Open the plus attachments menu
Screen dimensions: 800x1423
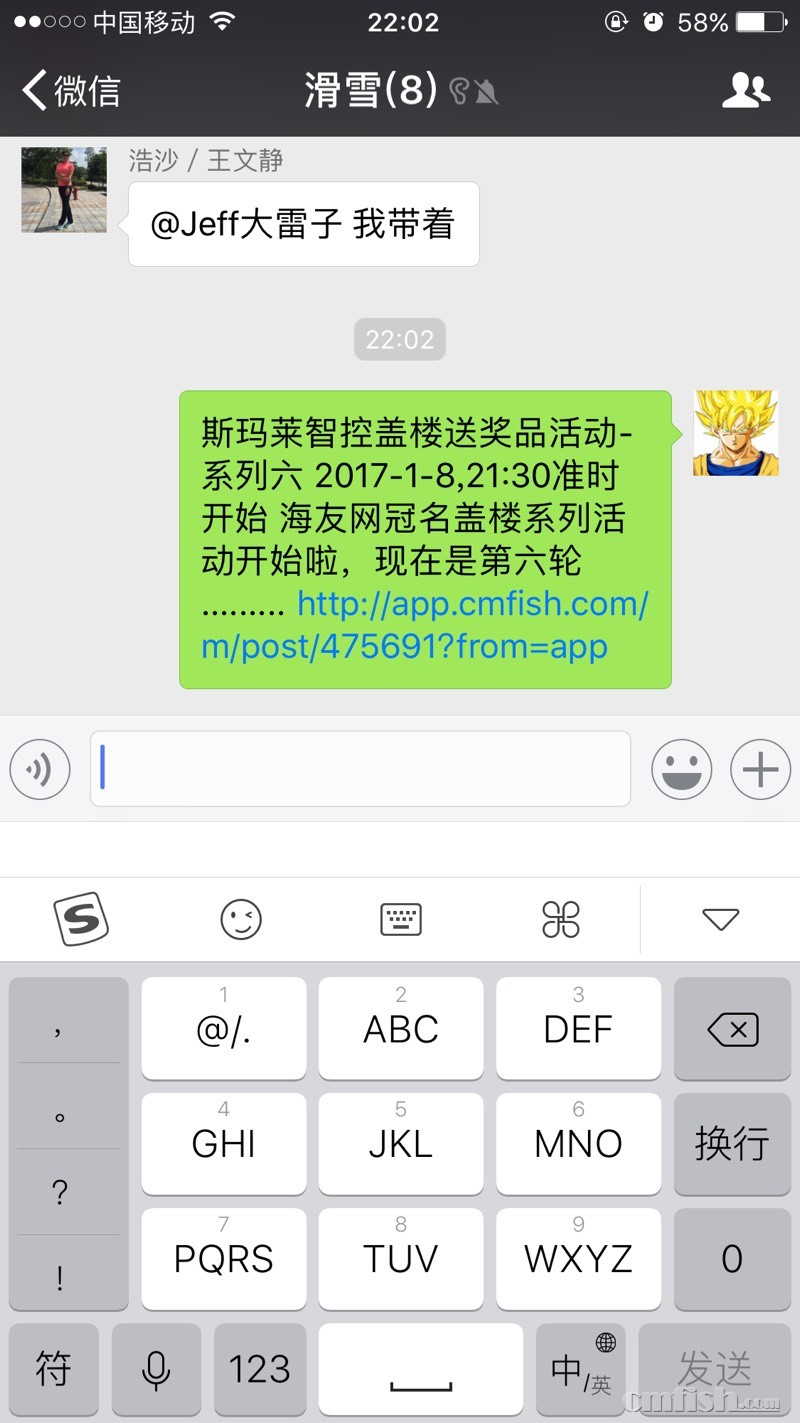click(x=760, y=769)
